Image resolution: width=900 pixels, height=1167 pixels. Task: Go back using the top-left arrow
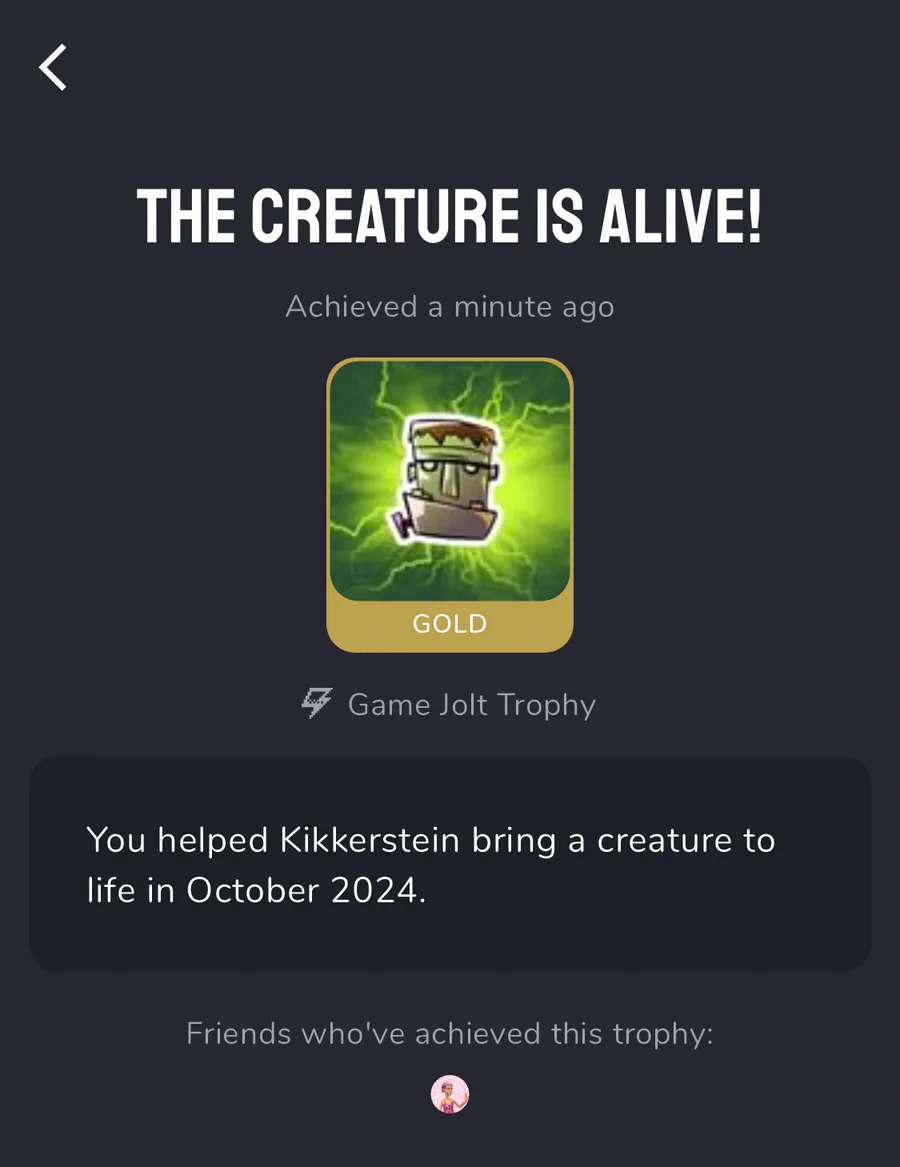coord(53,67)
